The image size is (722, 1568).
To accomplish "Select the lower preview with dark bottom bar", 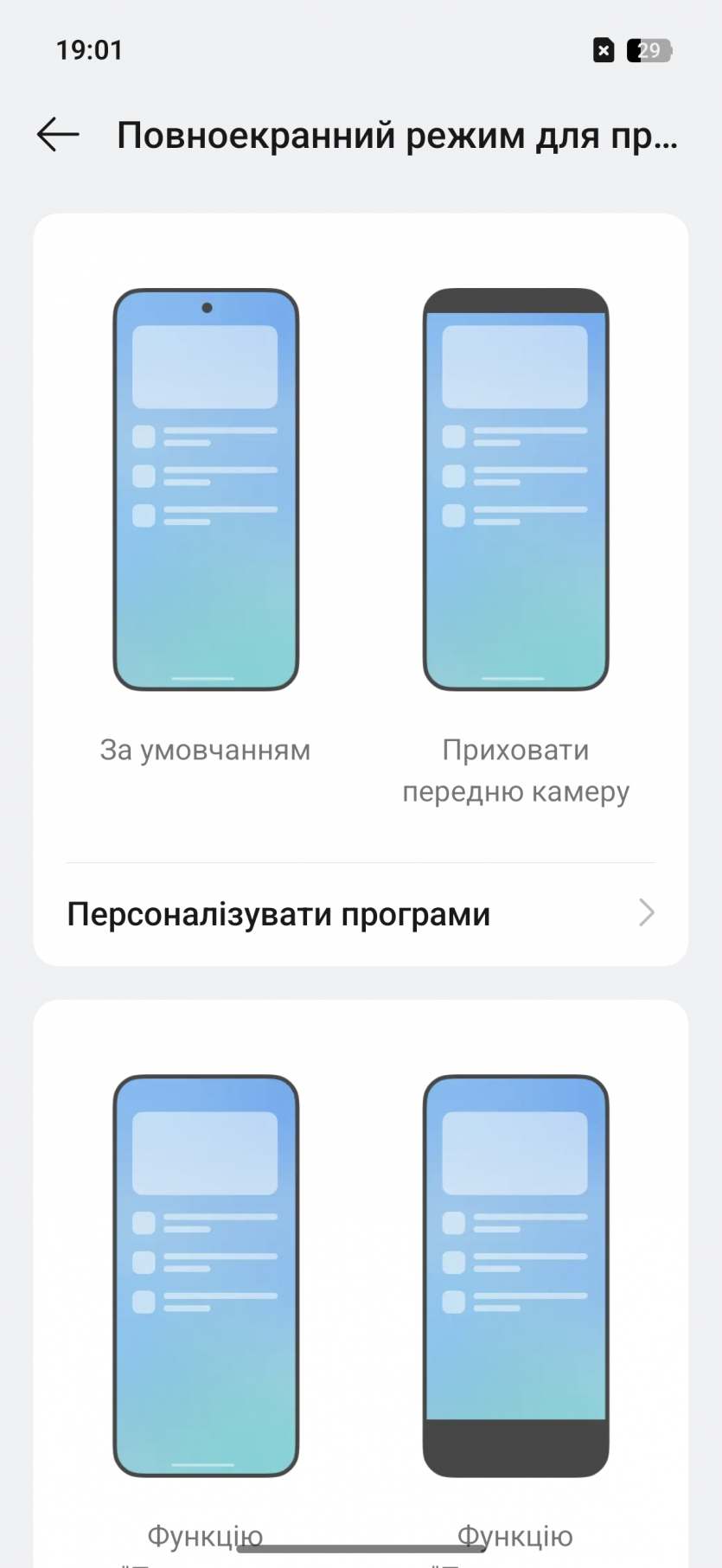I will tap(515, 1276).
